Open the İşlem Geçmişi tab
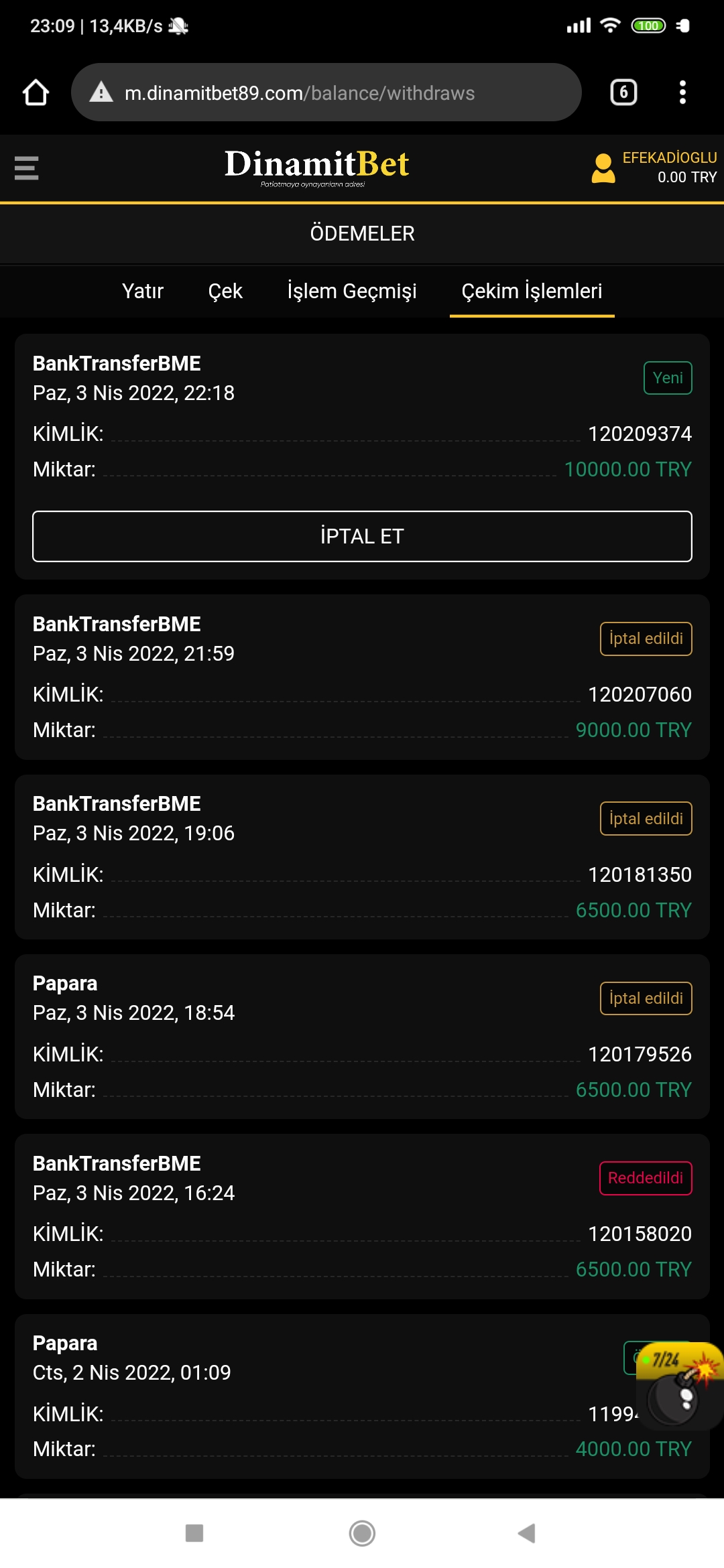 point(352,291)
